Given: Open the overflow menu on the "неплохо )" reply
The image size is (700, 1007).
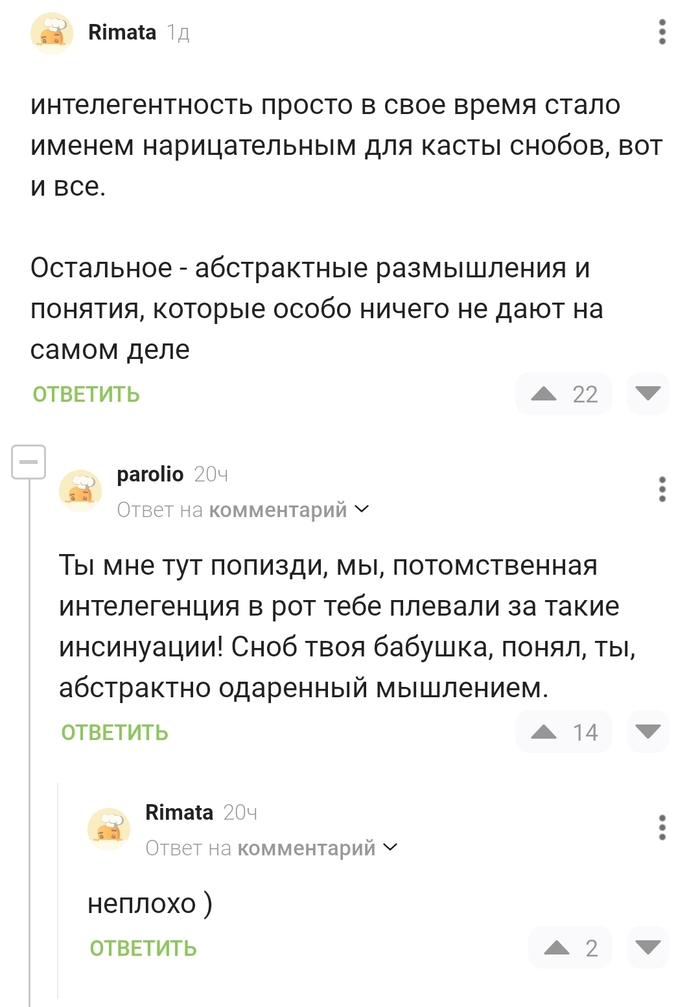Looking at the screenshot, I should 662,827.
